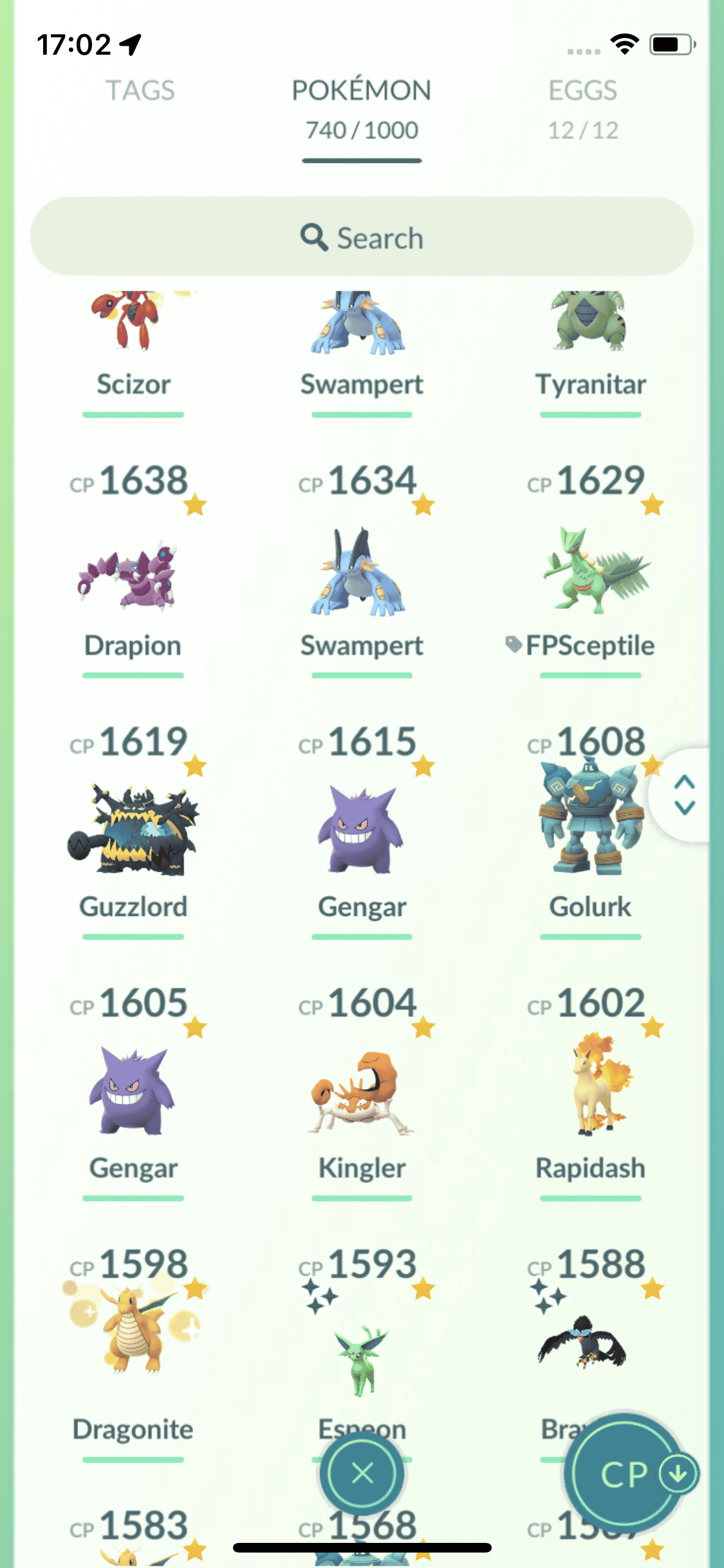Tap the fast scroll handle
Viewport: 724px width, 1568px height.
(x=684, y=795)
